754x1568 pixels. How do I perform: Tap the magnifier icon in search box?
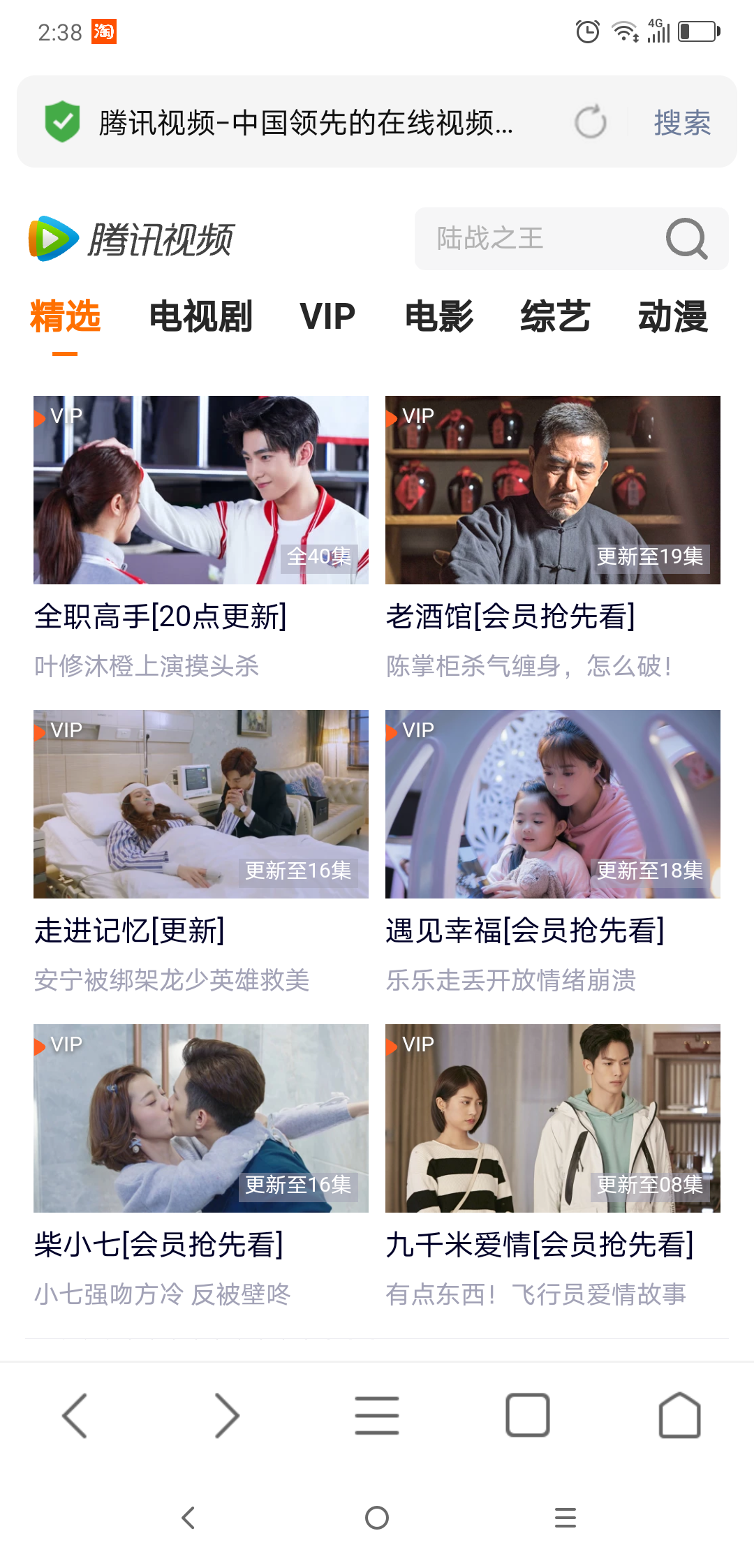point(687,238)
